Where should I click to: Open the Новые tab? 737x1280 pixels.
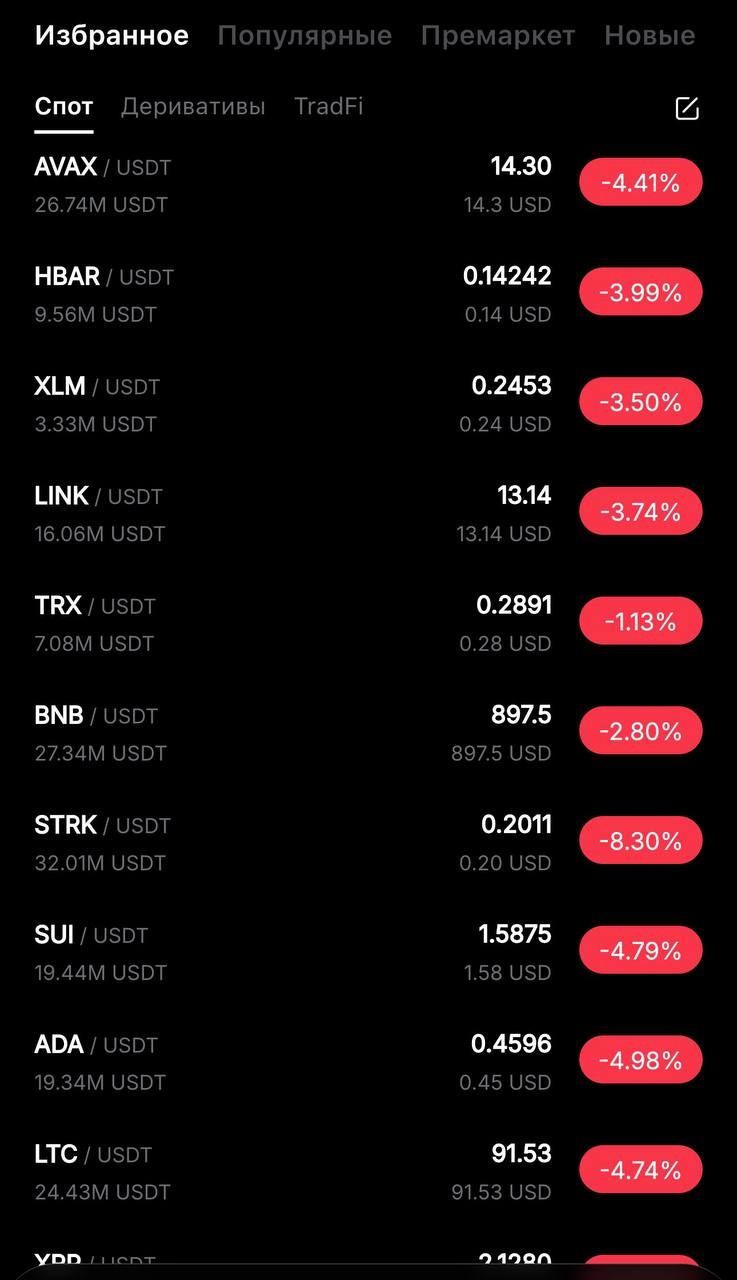649,36
